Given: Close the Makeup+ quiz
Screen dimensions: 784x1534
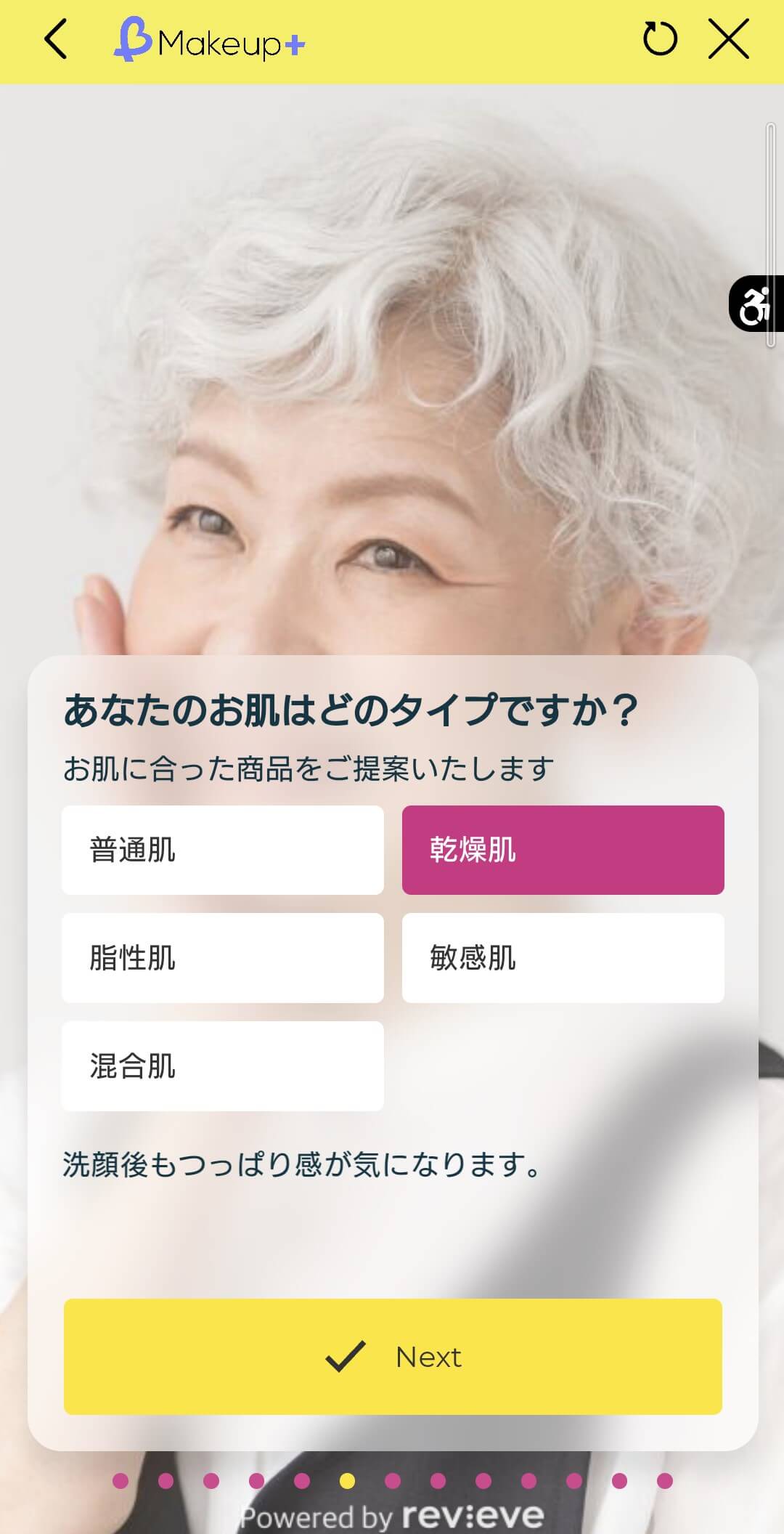Looking at the screenshot, I should [728, 39].
